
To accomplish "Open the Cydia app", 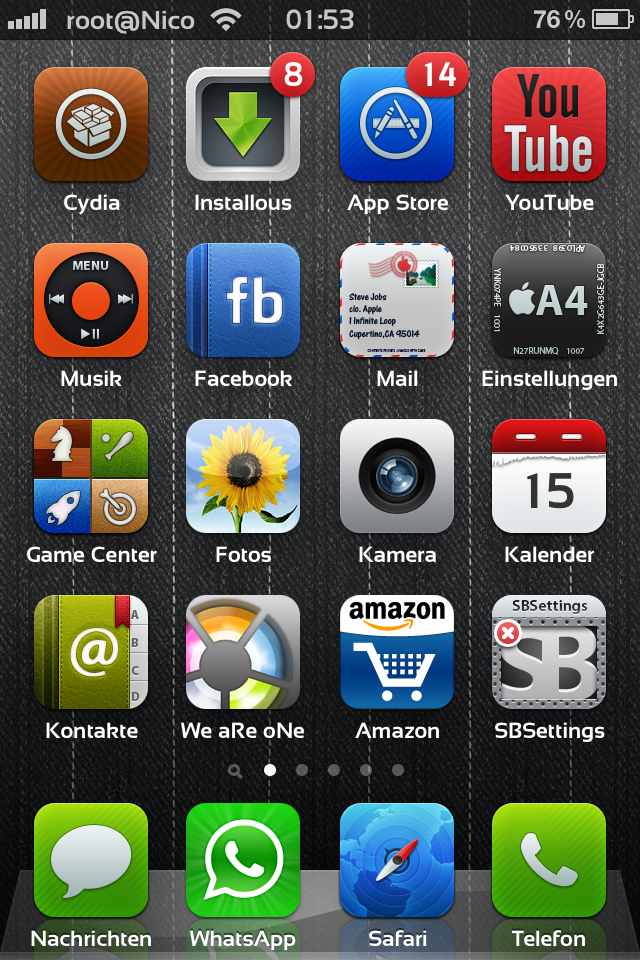I will coord(91,124).
